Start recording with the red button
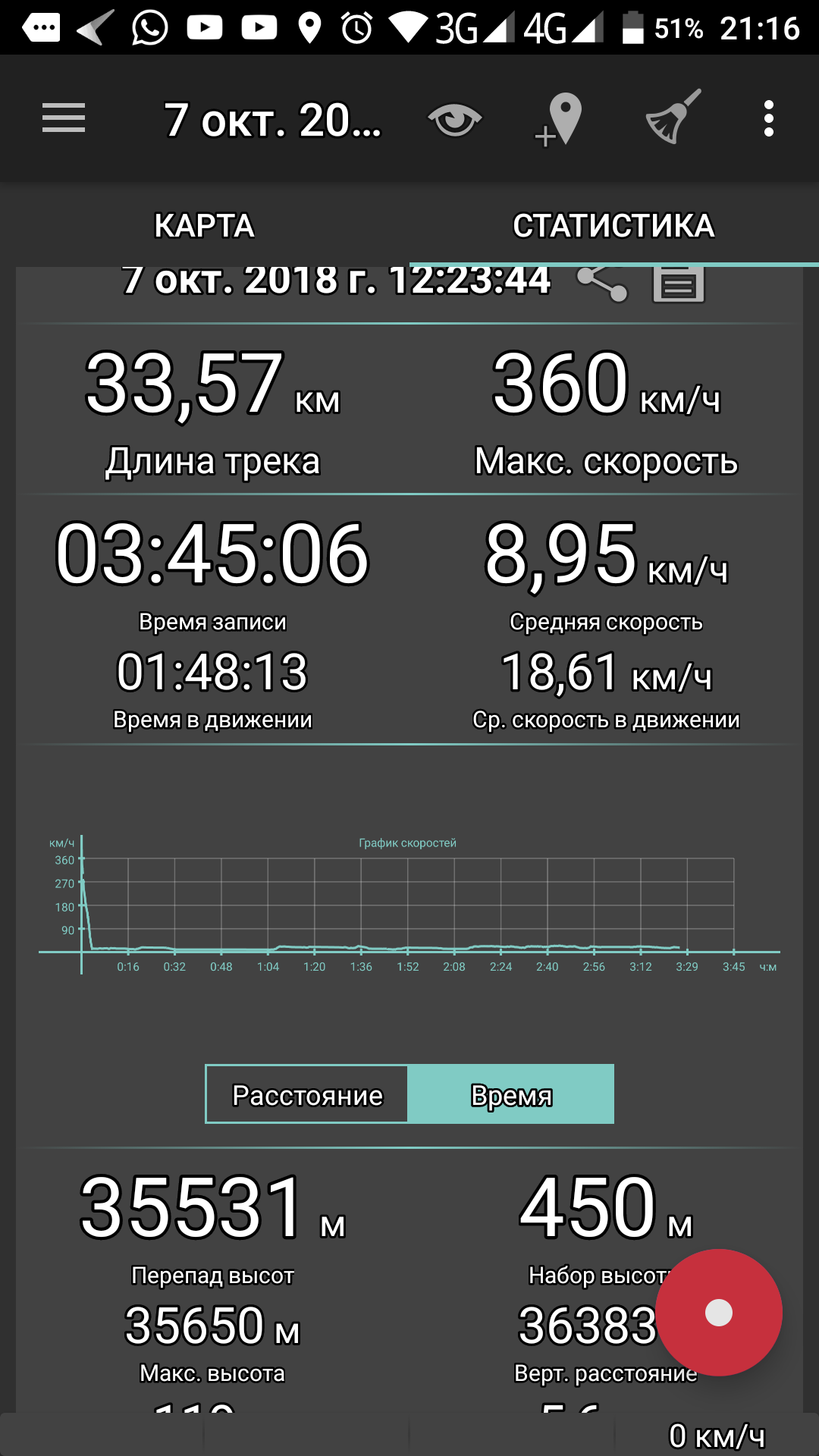Viewport: 819px width, 1456px height. [718, 1313]
